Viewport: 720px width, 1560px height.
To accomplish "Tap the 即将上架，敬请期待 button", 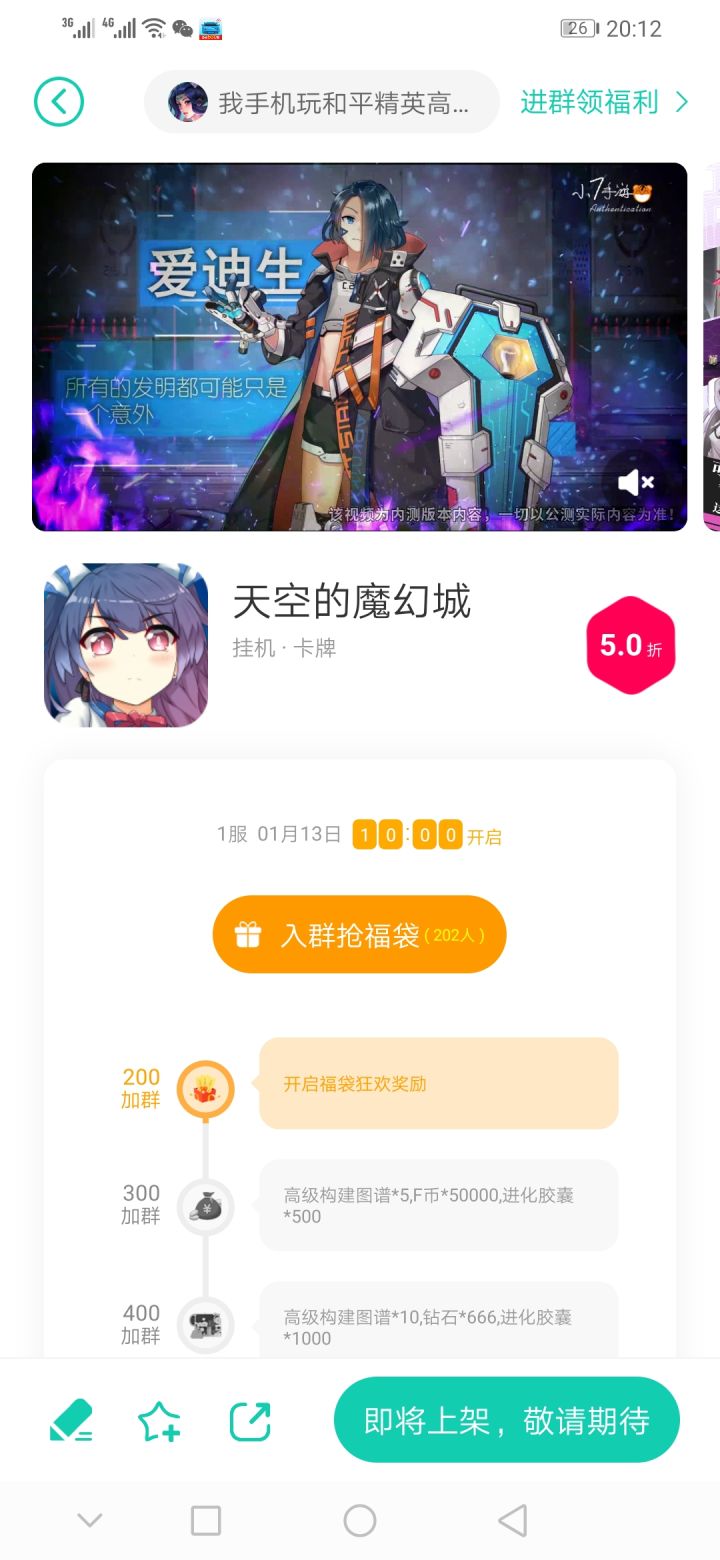I will (x=506, y=1420).
